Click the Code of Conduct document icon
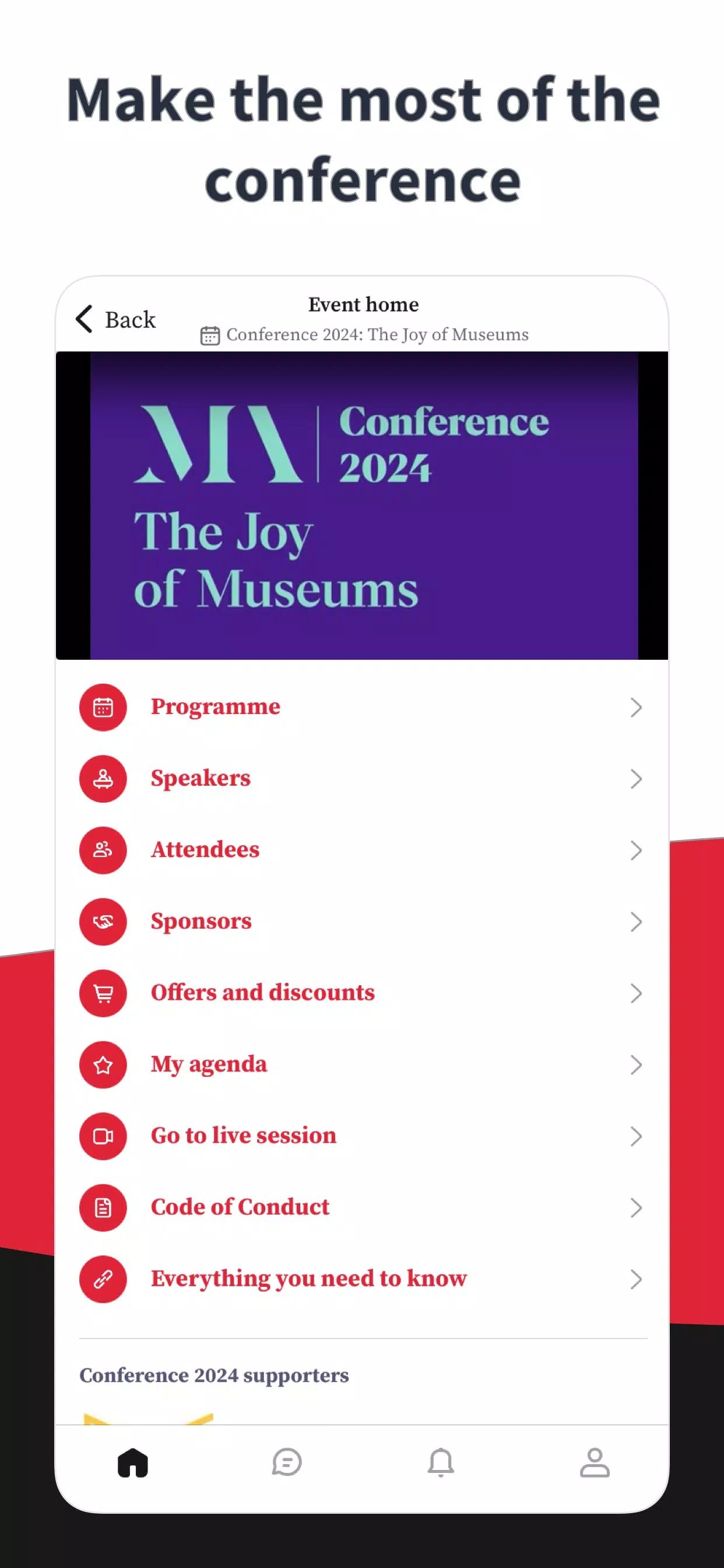Image resolution: width=724 pixels, height=1568 pixels. (x=103, y=1207)
